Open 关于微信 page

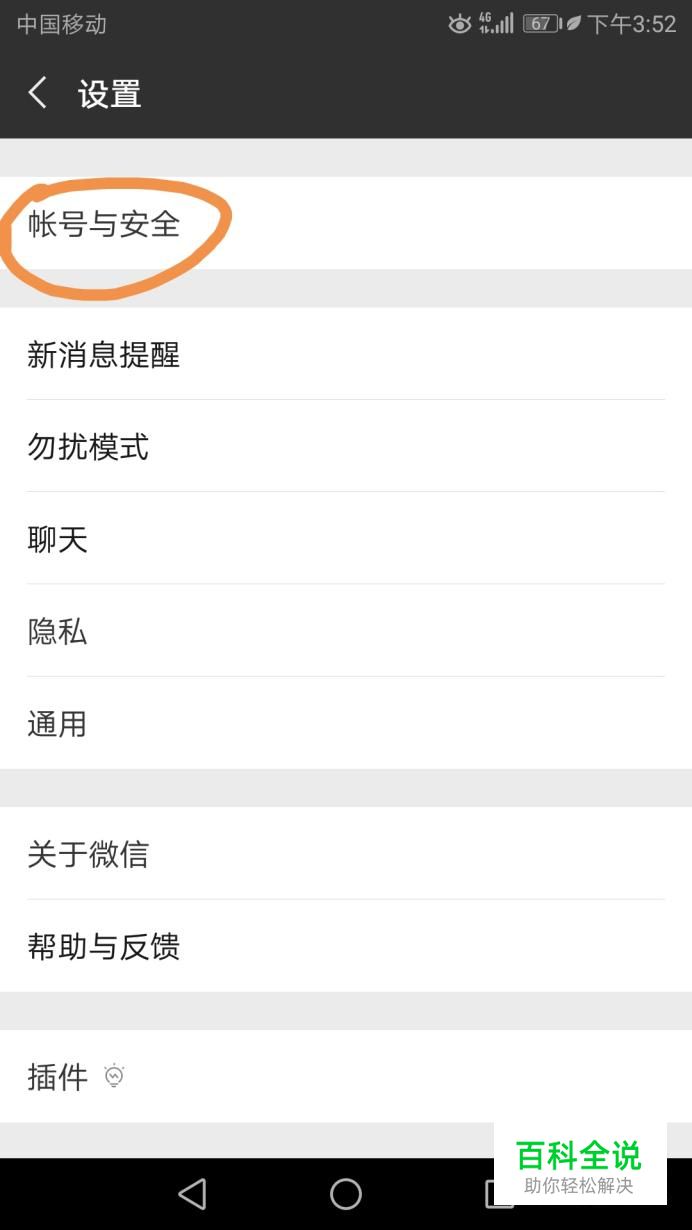point(88,854)
